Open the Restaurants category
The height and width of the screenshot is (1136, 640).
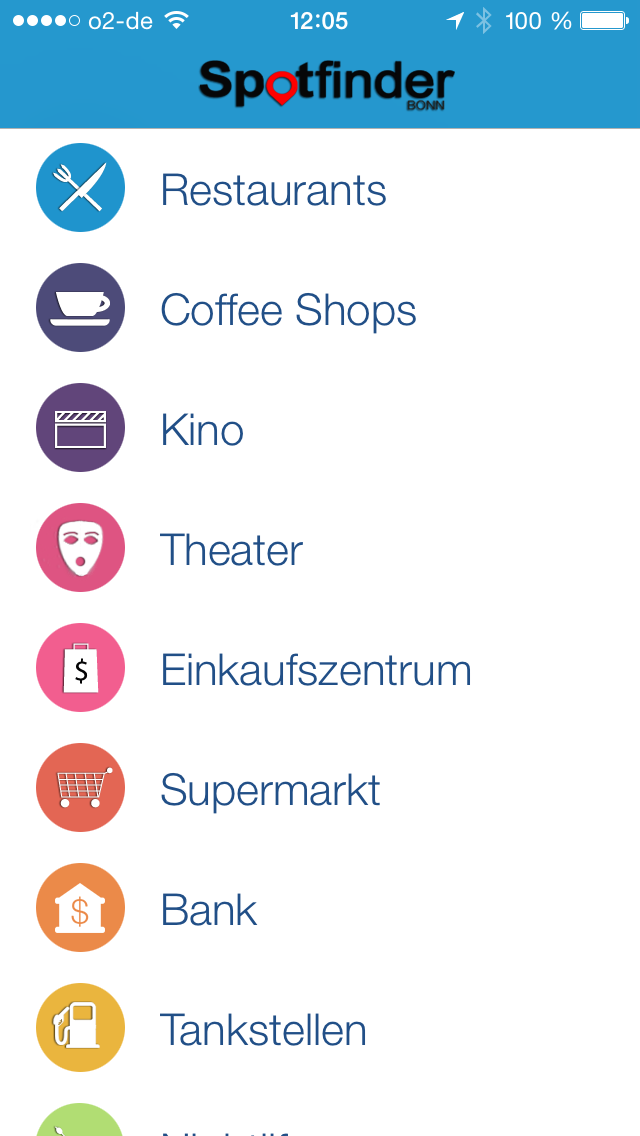point(320,188)
